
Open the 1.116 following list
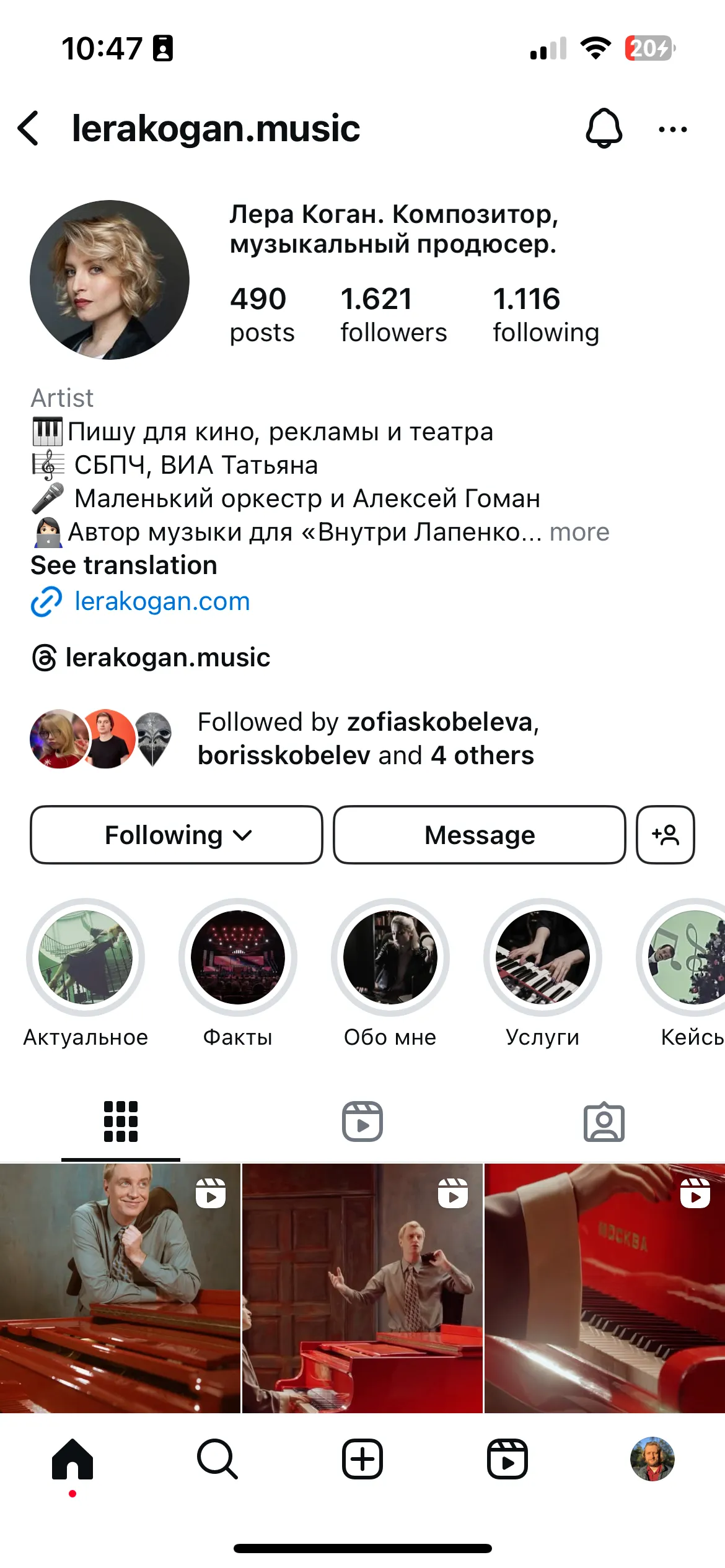[545, 315]
